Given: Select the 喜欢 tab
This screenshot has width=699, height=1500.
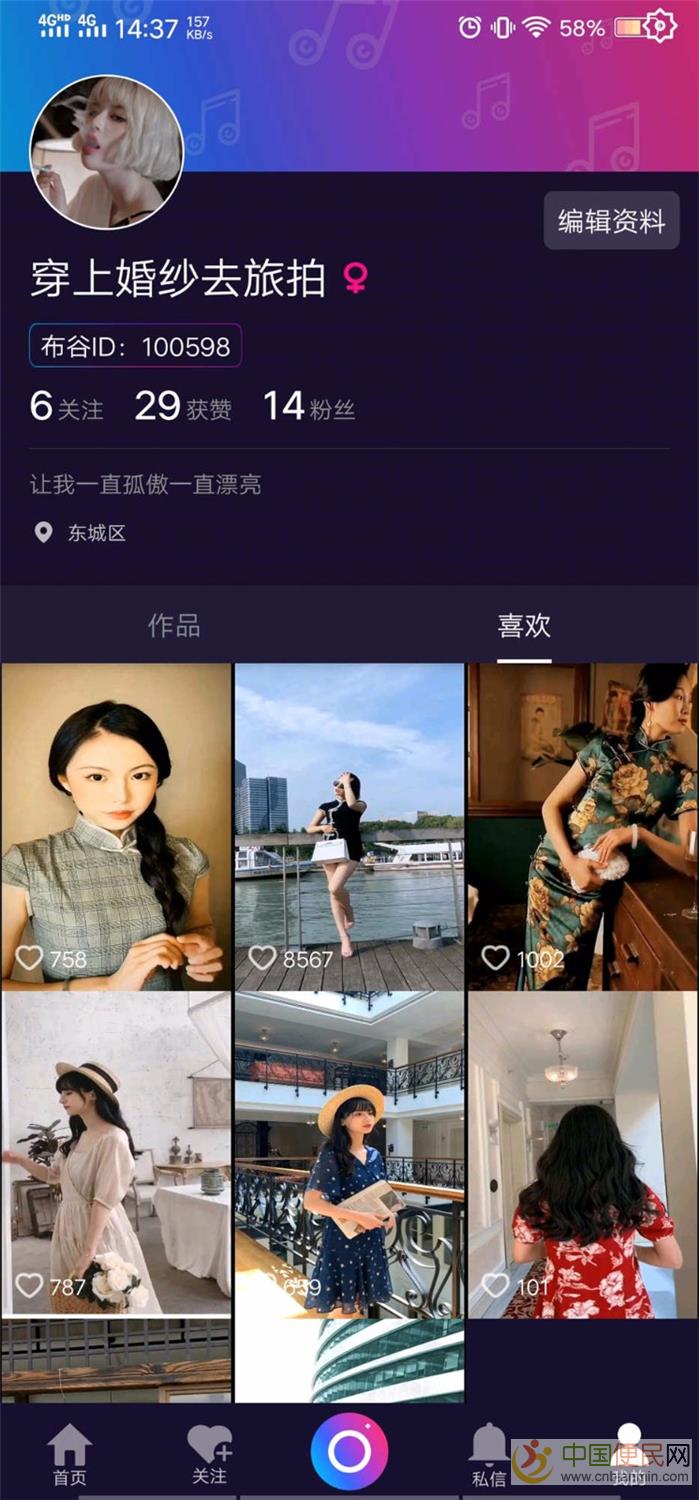Looking at the screenshot, I should pyautogui.click(x=524, y=626).
